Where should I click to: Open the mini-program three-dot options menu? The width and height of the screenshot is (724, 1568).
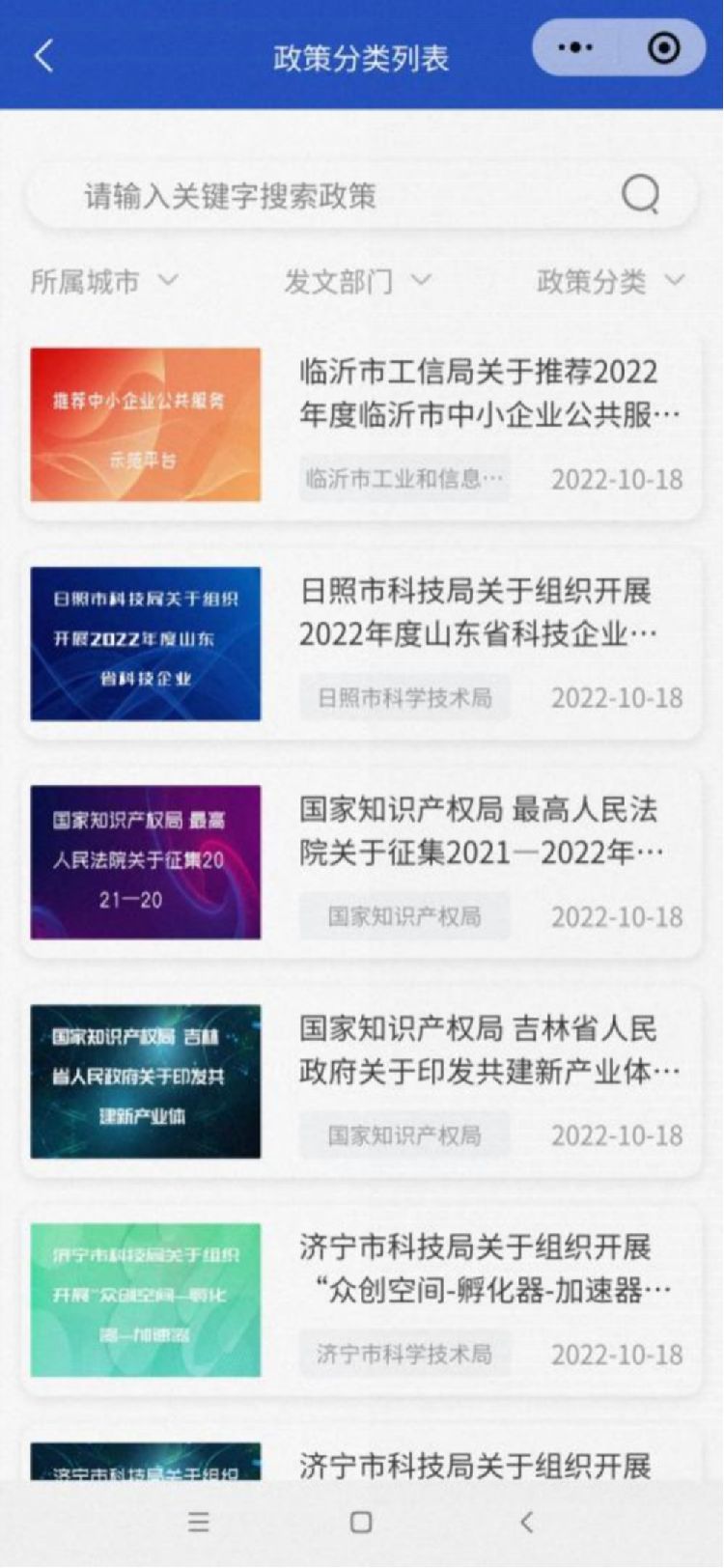point(576,45)
